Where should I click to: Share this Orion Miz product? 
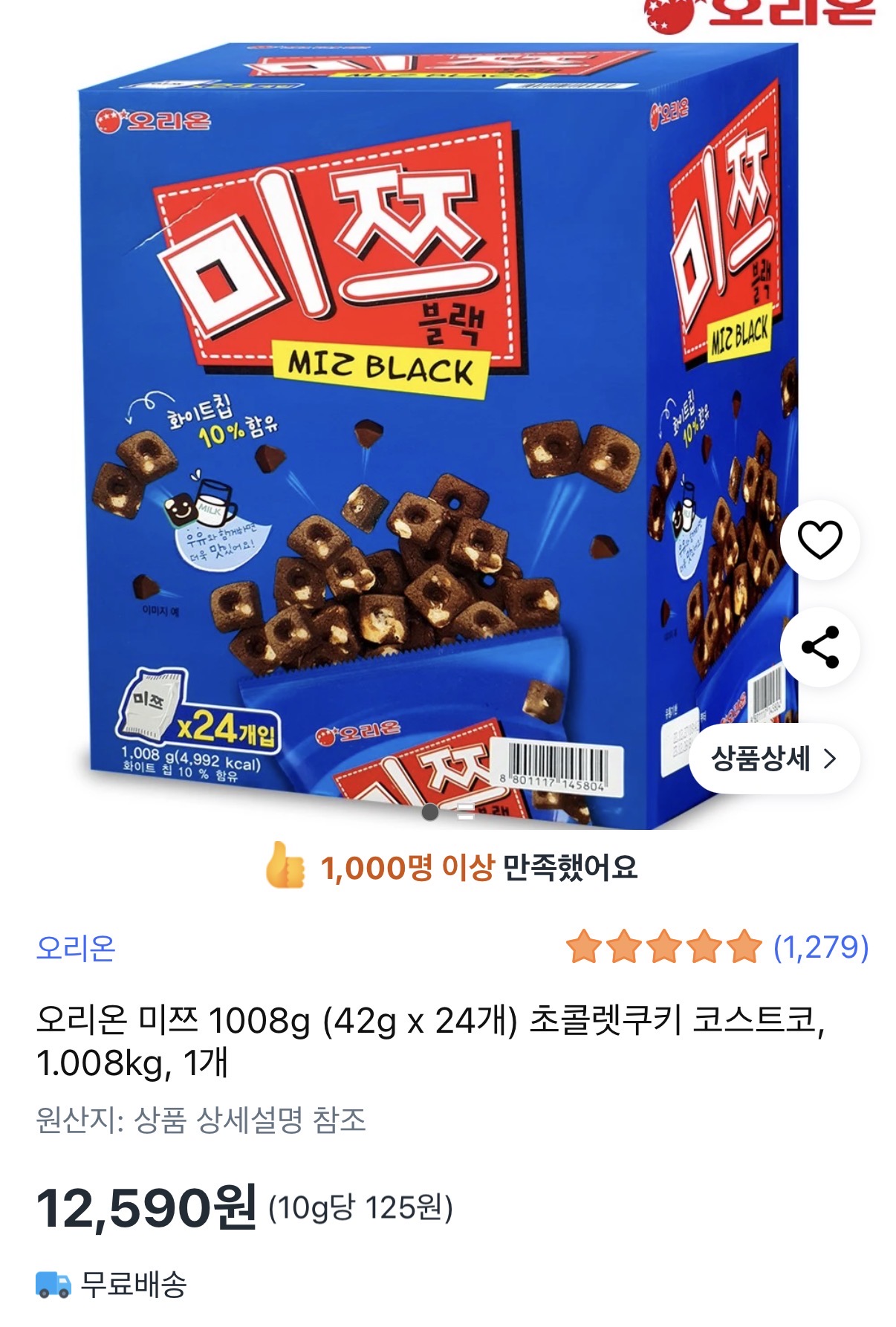819,647
